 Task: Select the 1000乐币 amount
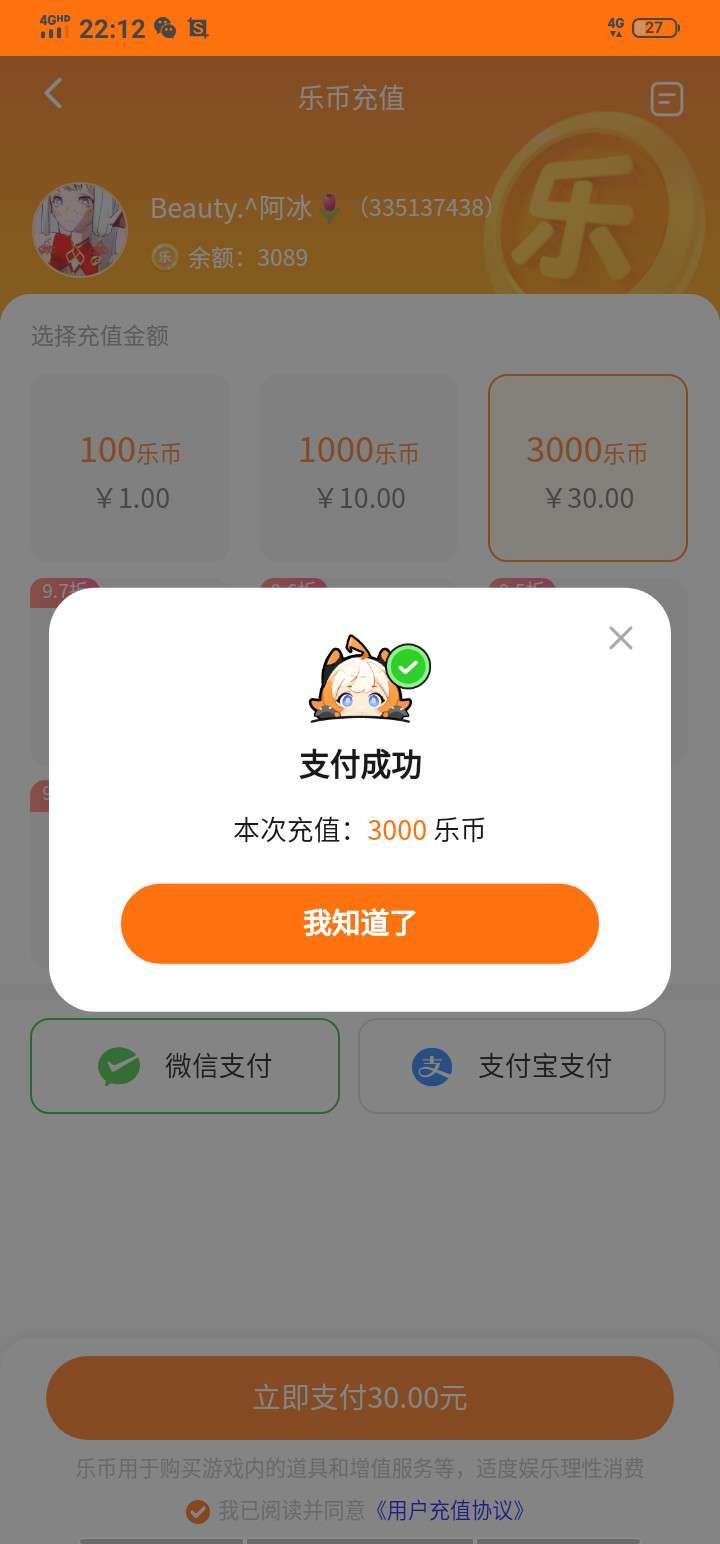360,468
